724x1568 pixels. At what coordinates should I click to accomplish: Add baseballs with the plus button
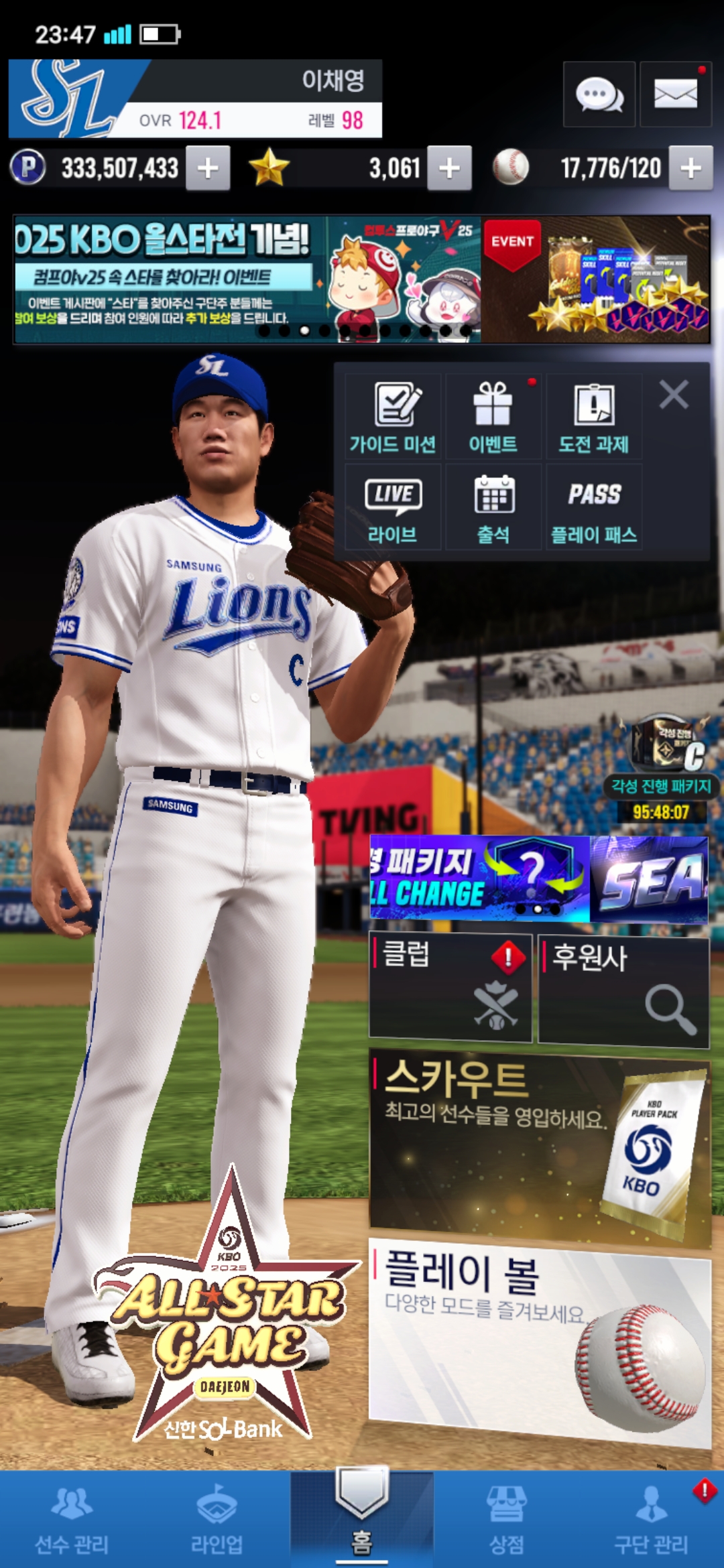point(690,168)
